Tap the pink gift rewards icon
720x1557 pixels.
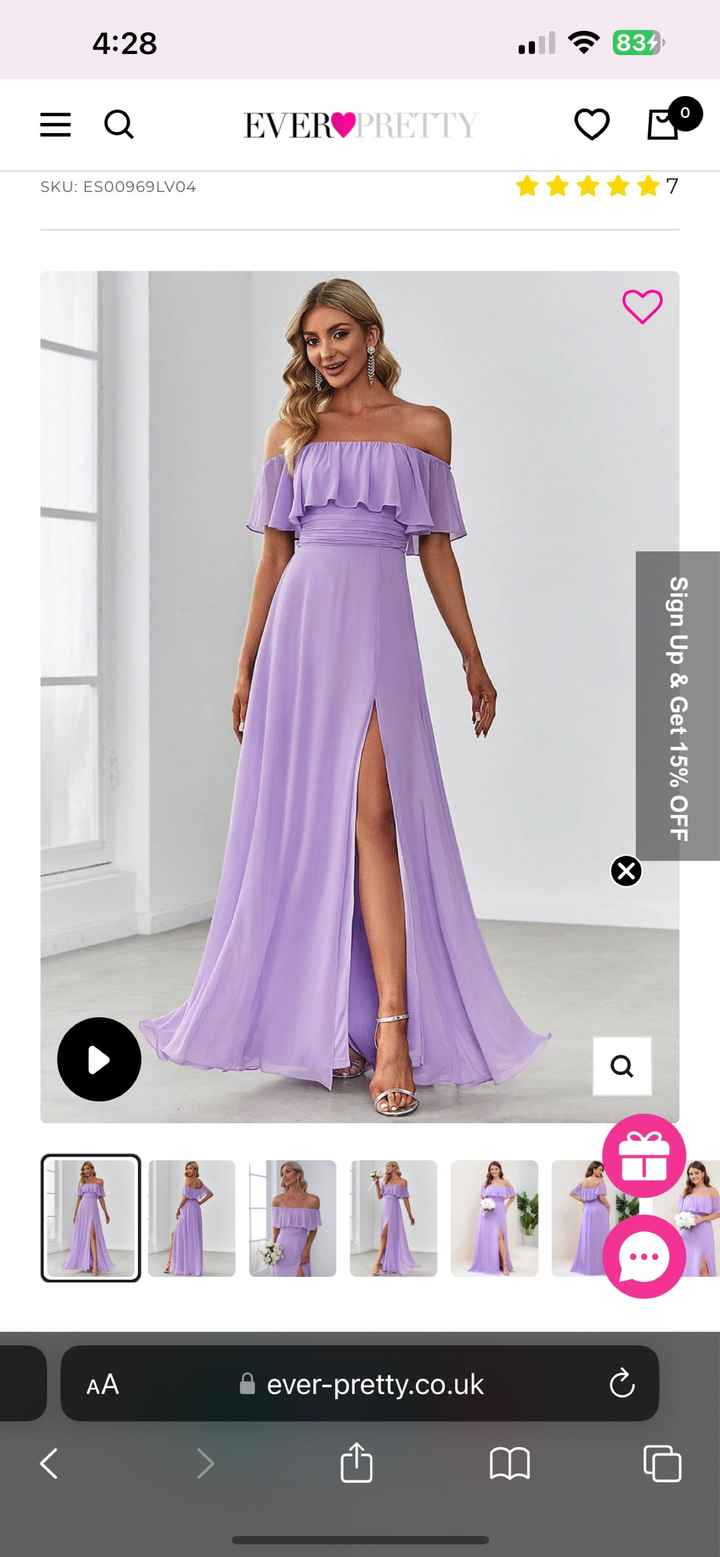pyautogui.click(x=644, y=1155)
